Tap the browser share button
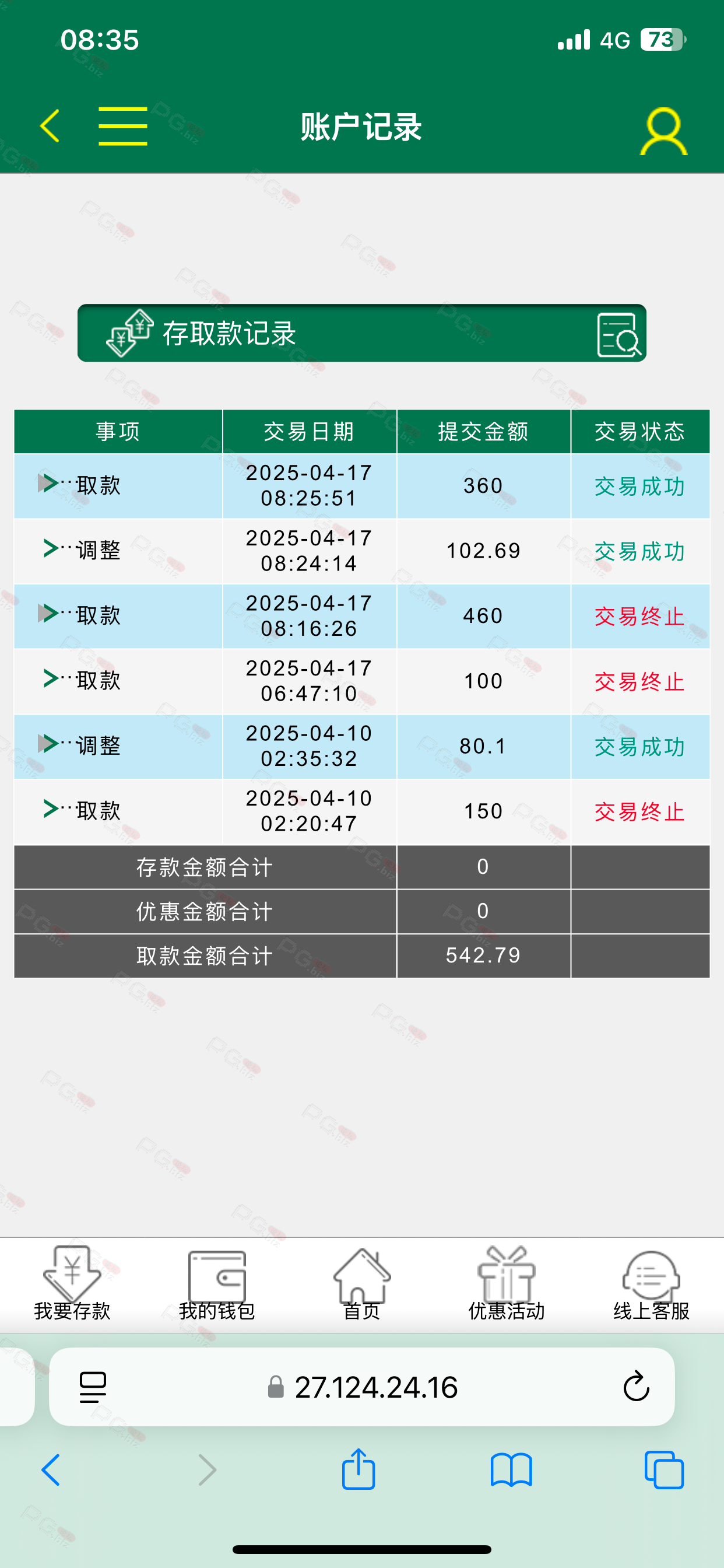Viewport: 724px width, 1568px height. [x=359, y=1469]
